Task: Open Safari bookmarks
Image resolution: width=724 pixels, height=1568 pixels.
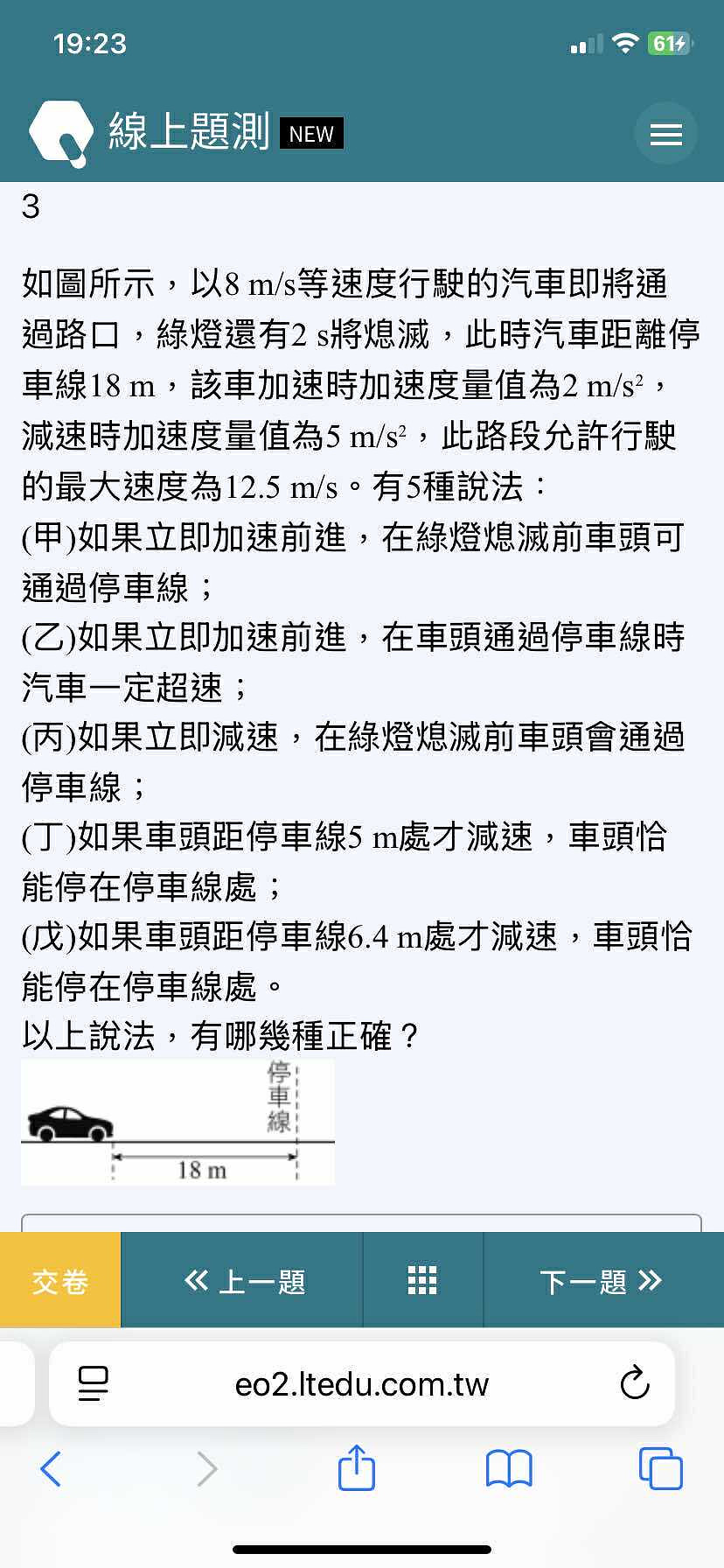Action: point(509,1469)
